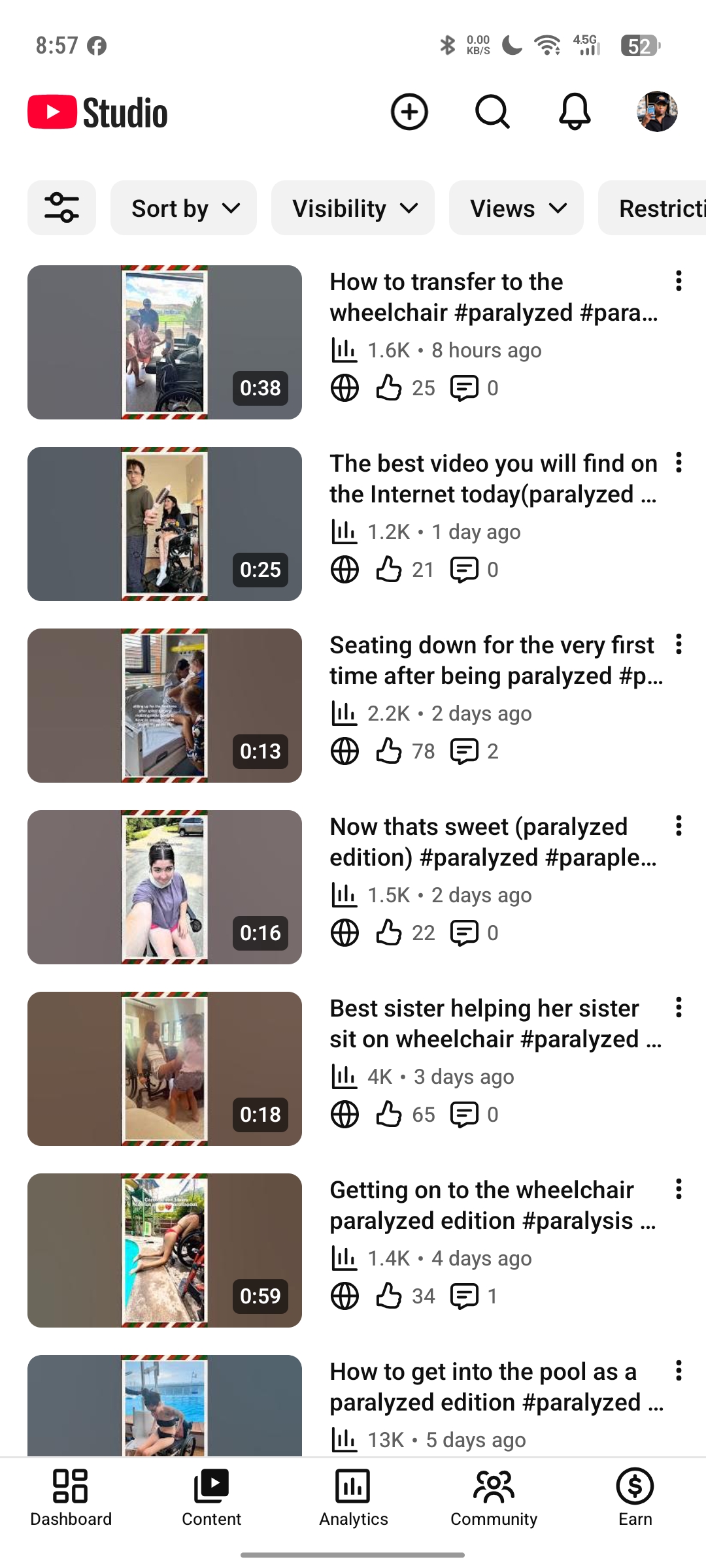Open options for 'Best sister helping her sister'

coord(679,1007)
